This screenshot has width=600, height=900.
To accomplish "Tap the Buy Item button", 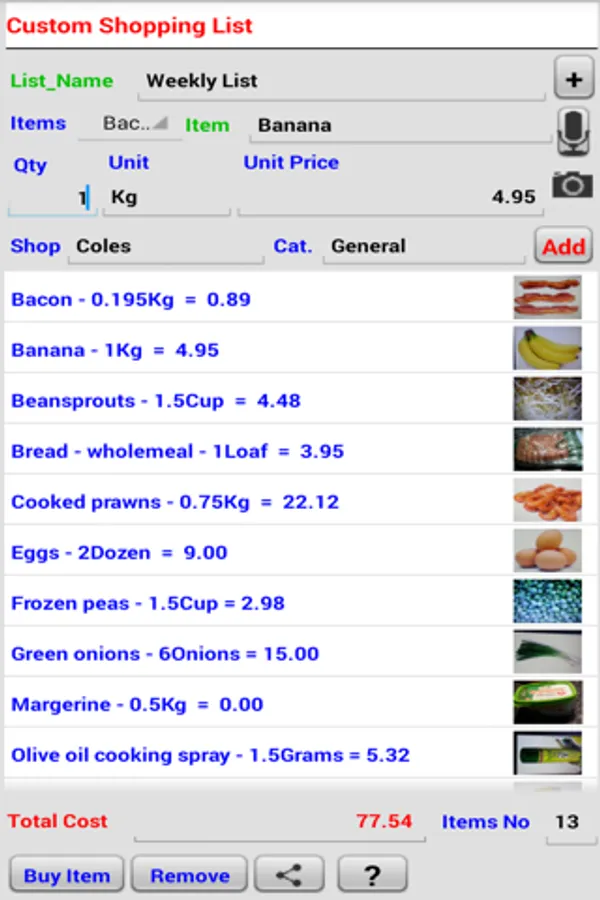I will pos(66,875).
